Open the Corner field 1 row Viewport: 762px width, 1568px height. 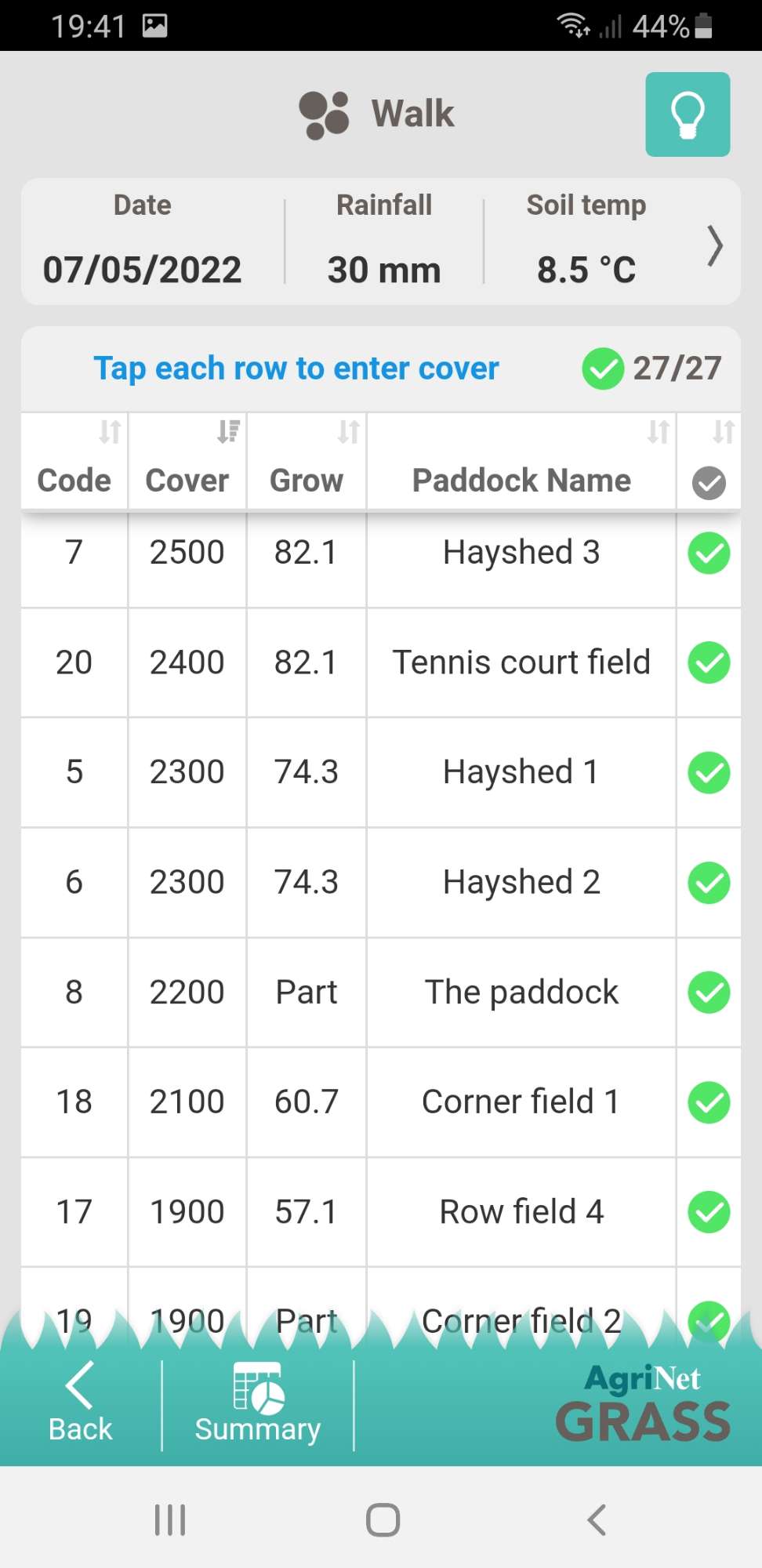(521, 1102)
